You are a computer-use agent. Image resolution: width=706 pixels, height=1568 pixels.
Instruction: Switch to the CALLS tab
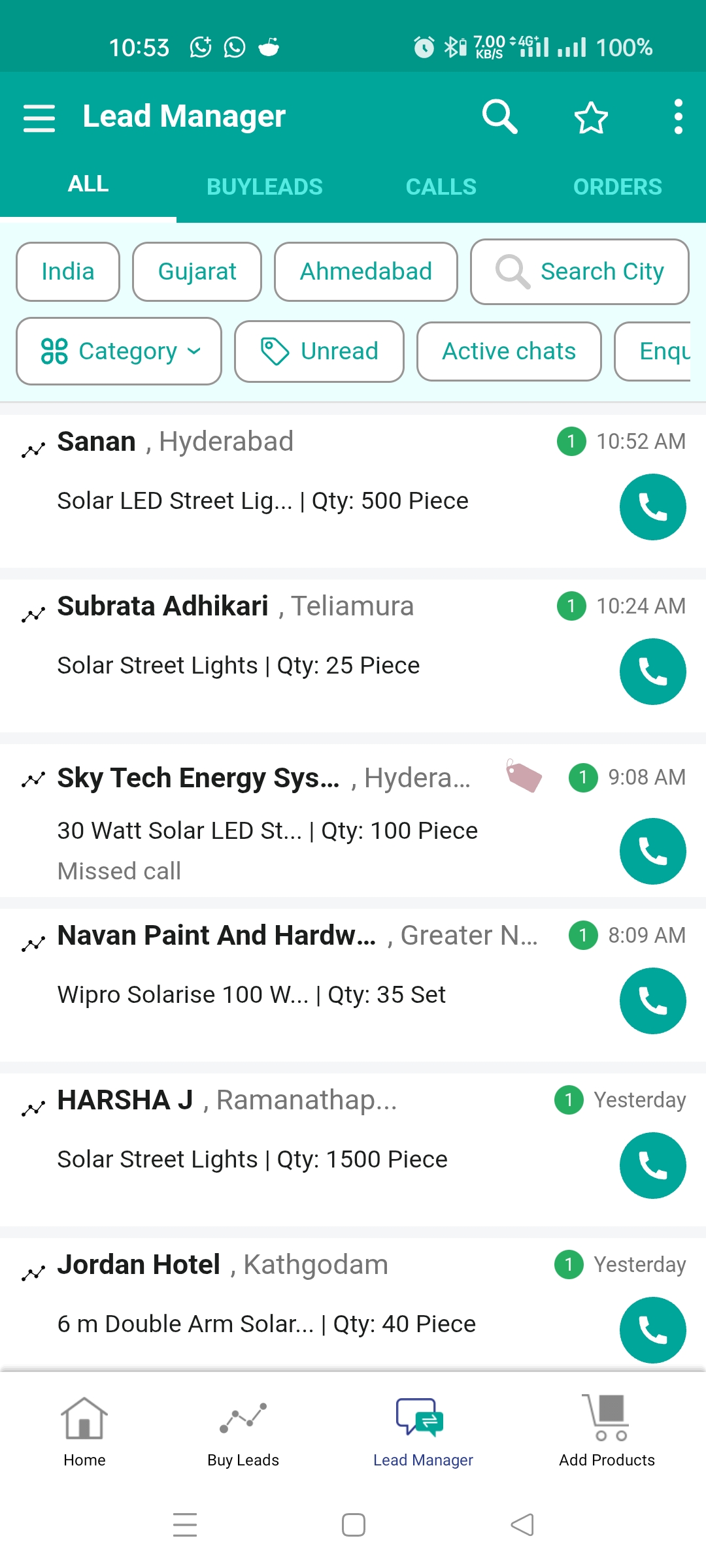(x=441, y=187)
